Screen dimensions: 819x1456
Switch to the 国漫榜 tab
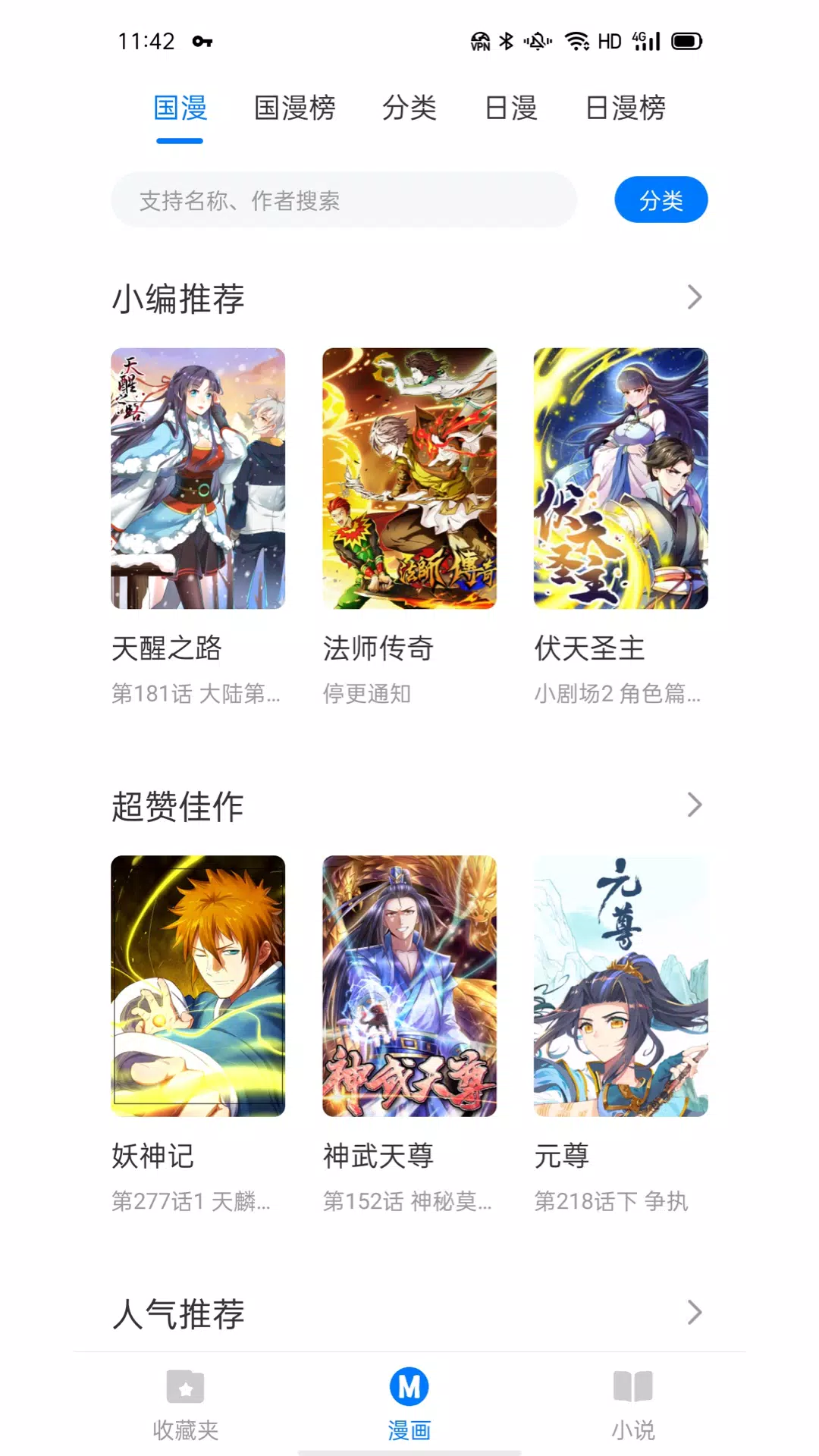click(x=293, y=108)
